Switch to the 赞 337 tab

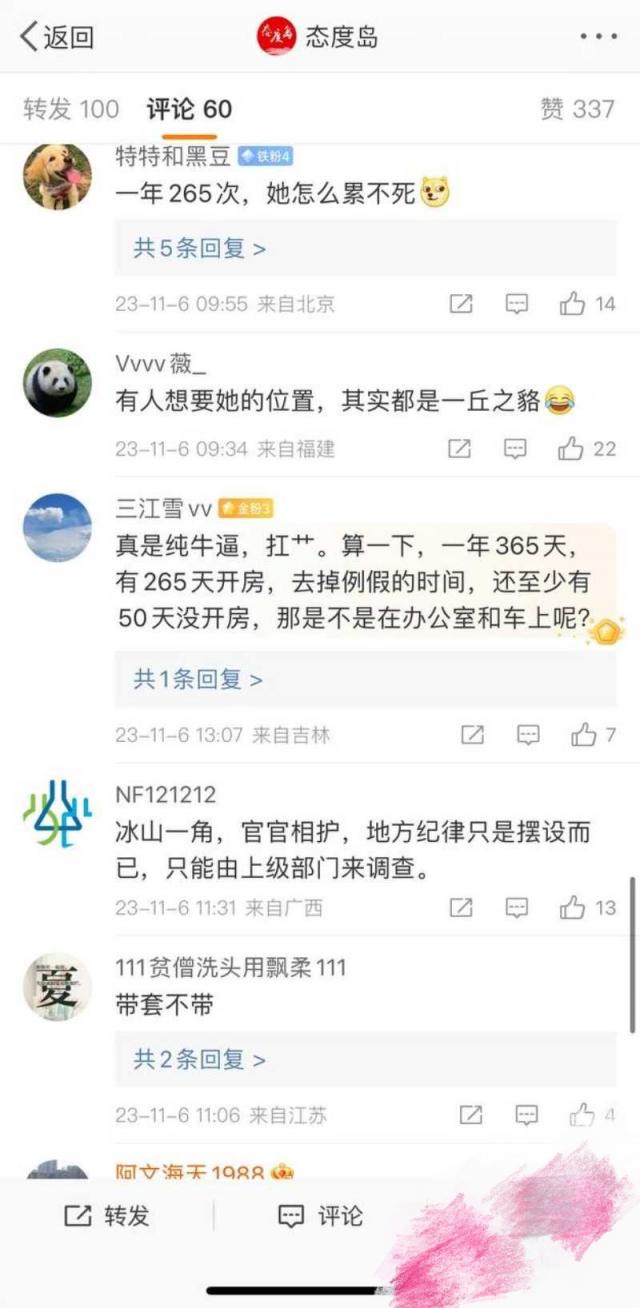coord(577,109)
